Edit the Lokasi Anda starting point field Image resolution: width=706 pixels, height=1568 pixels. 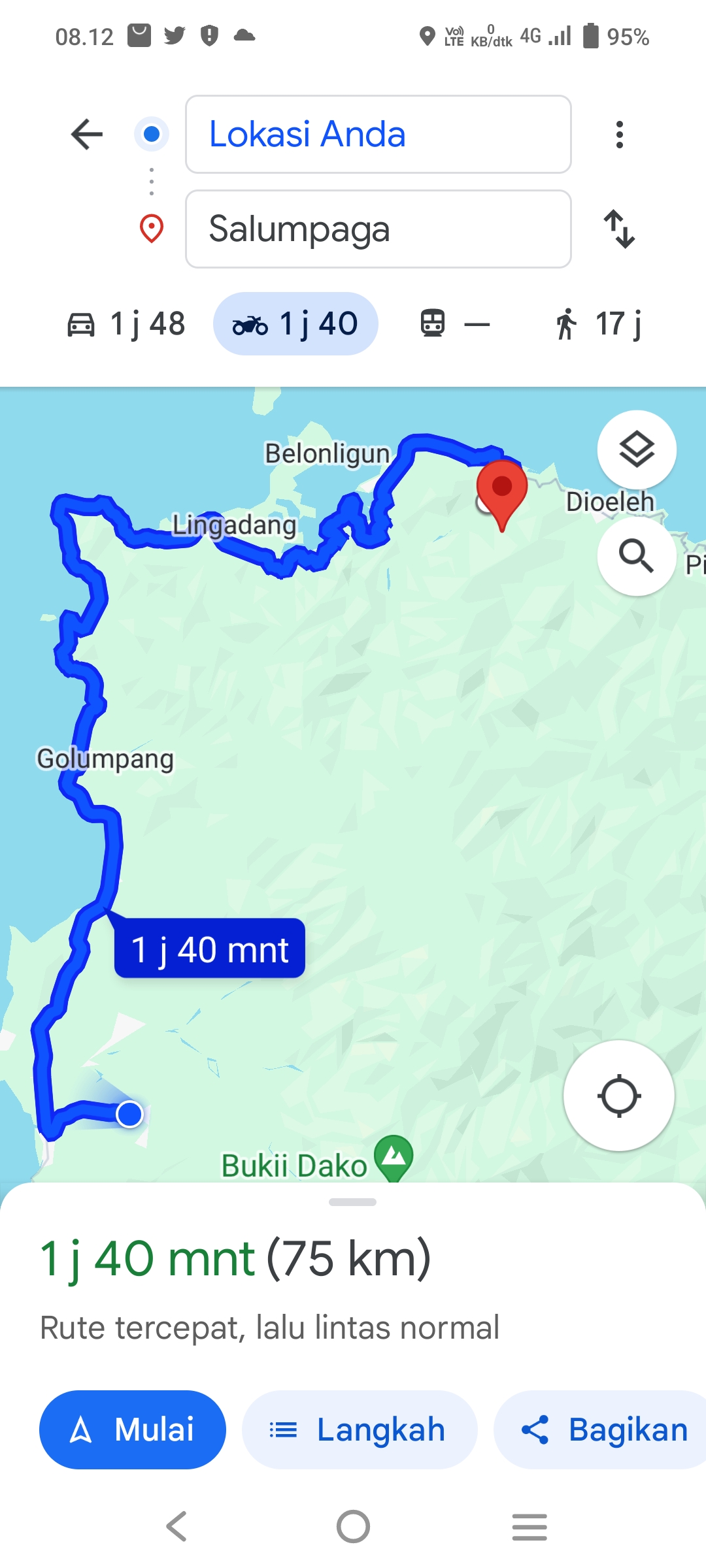378,135
